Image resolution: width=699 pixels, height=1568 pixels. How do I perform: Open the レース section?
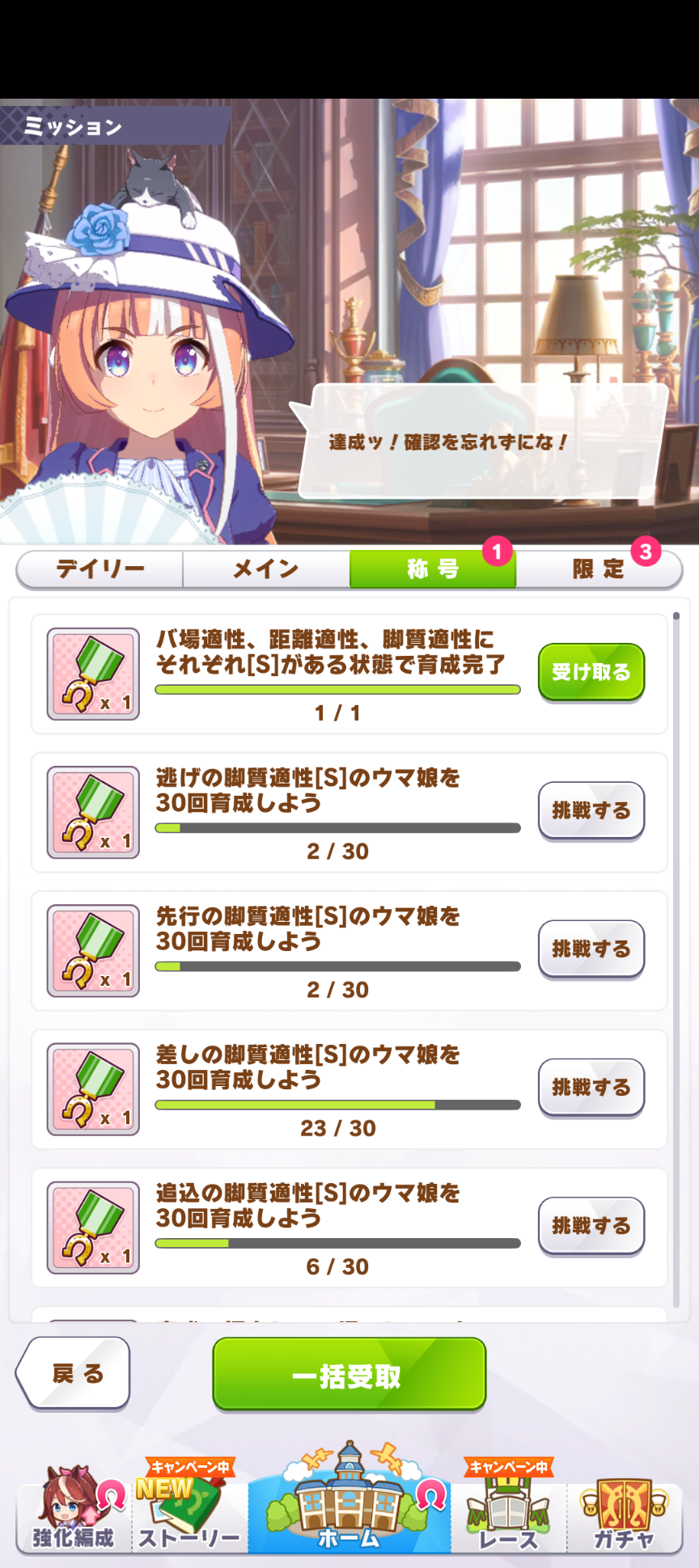[x=508, y=1514]
